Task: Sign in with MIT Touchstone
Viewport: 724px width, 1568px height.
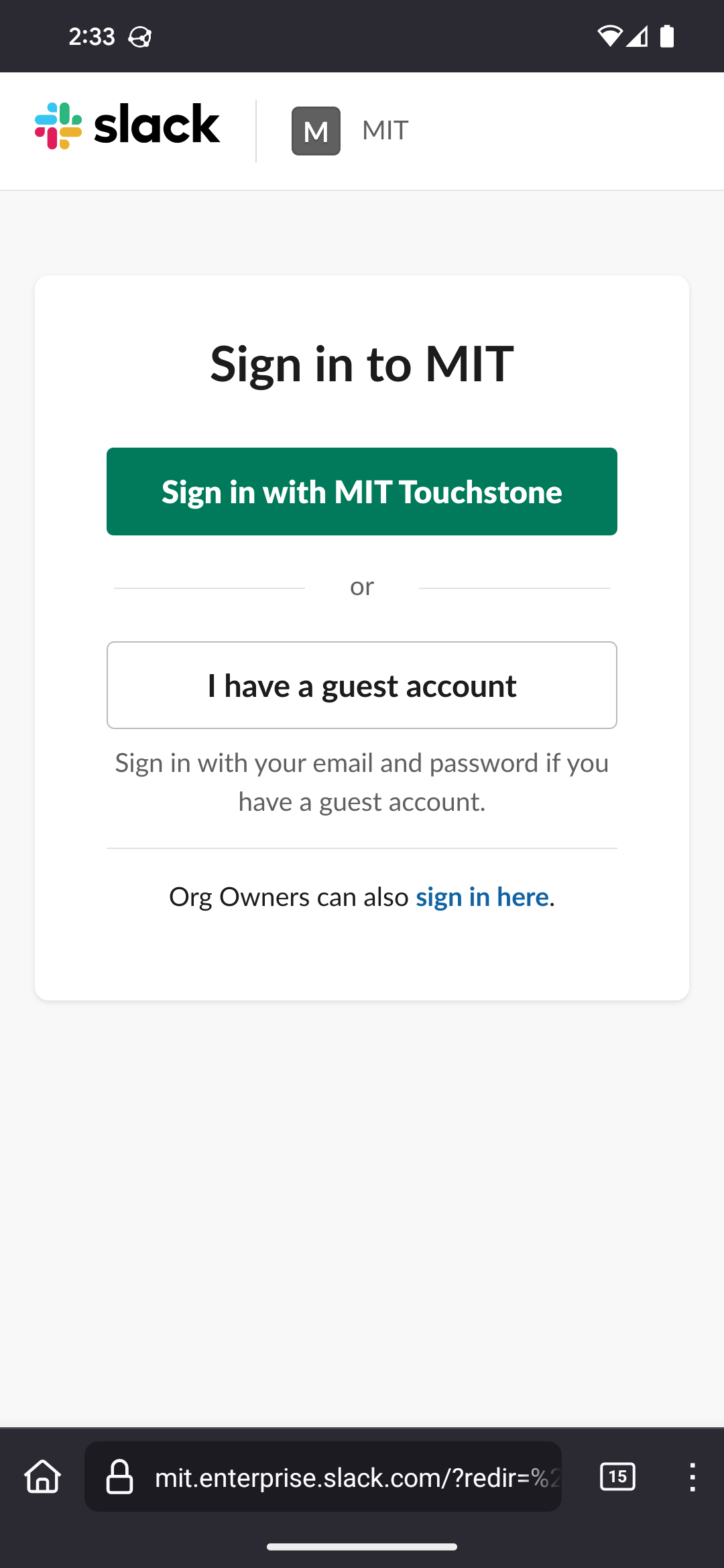Action: (362, 491)
